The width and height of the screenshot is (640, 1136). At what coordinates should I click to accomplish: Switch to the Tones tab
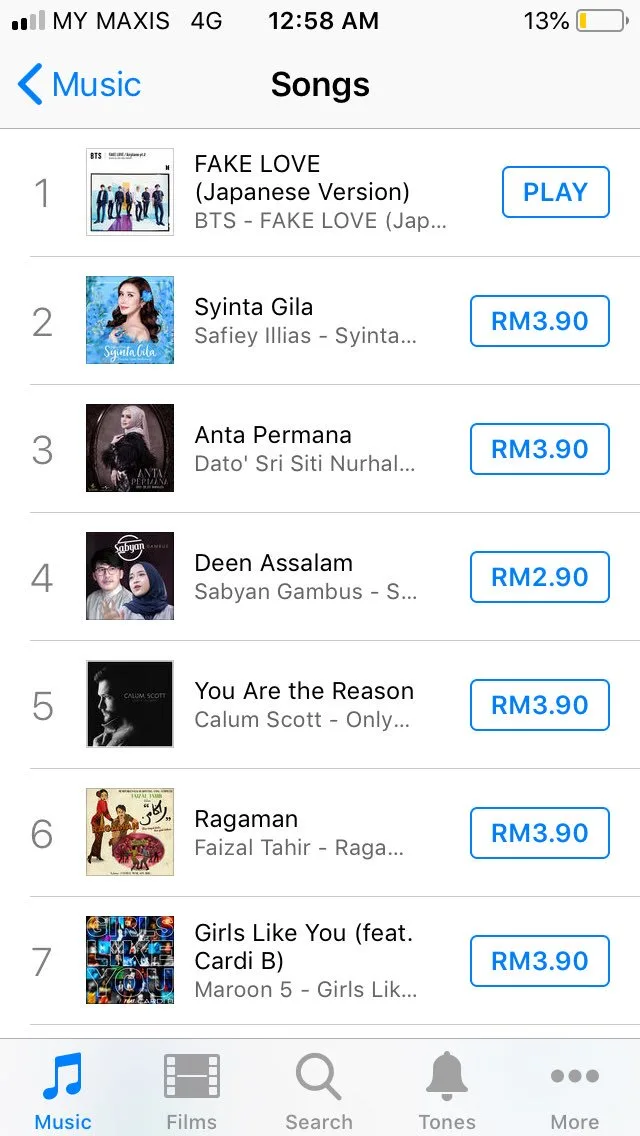point(447,1090)
